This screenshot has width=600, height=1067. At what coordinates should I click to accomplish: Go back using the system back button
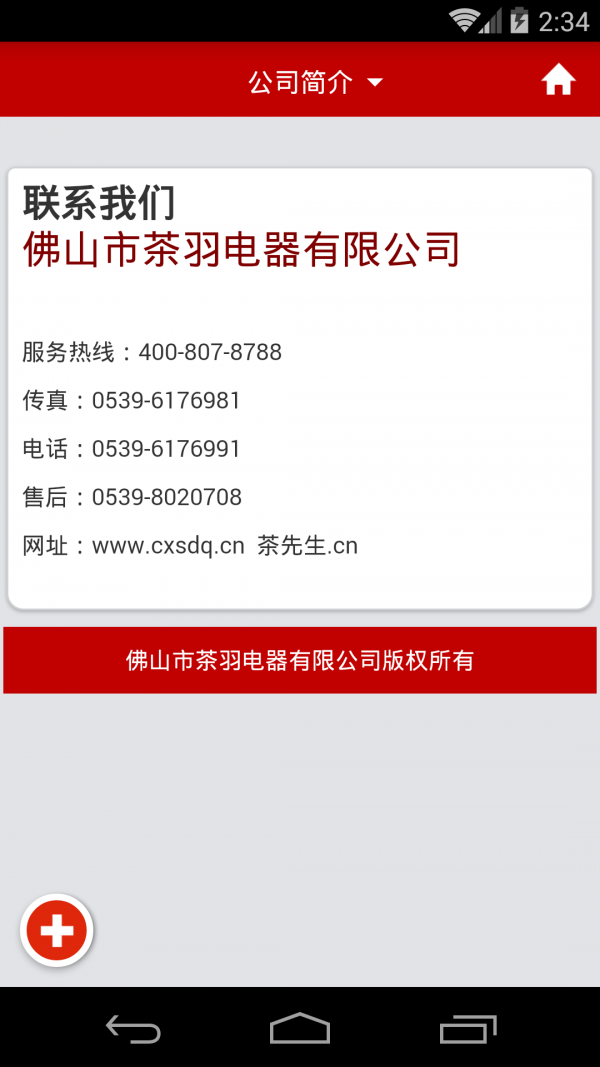pyautogui.click(x=133, y=1028)
